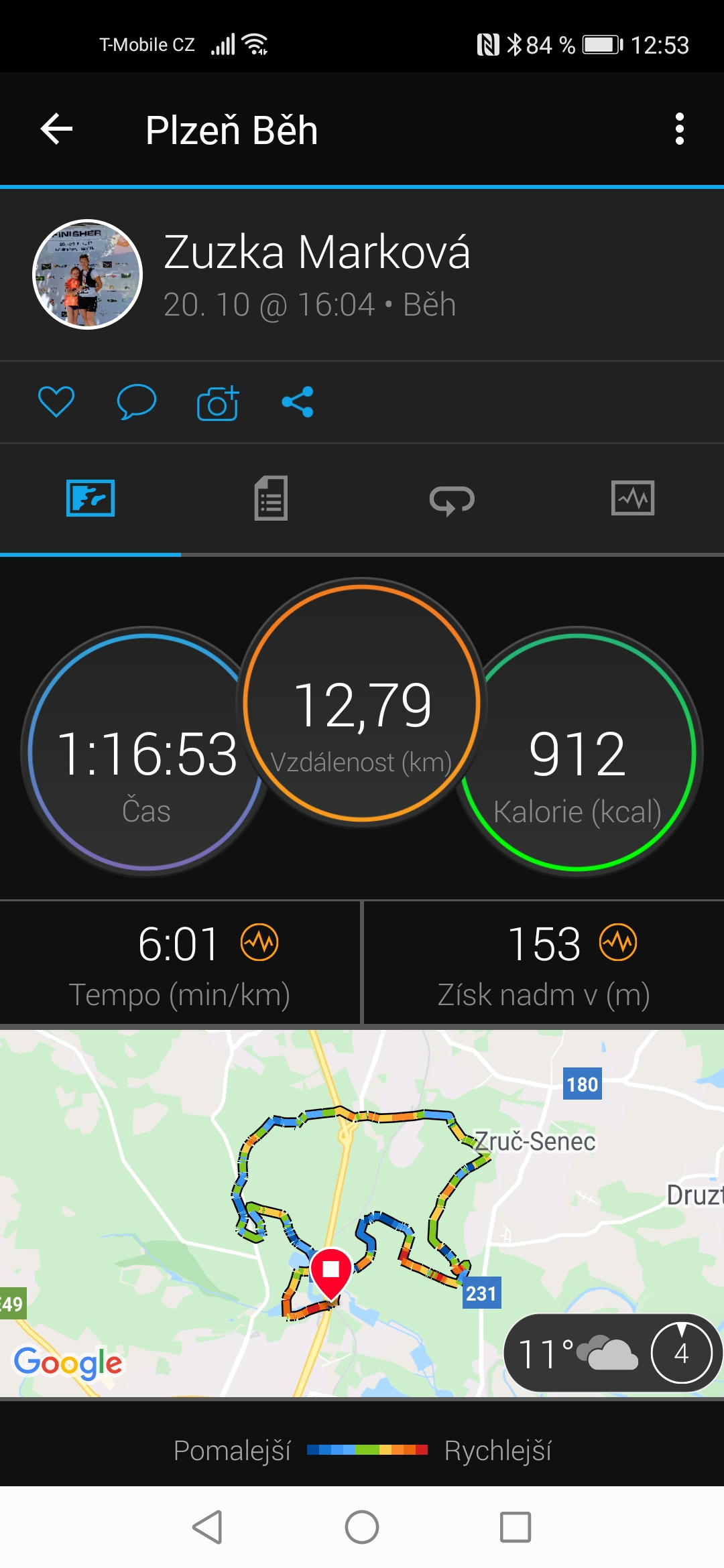
Task: Open Zuzka Marková's profile picture
Action: pos(88,274)
